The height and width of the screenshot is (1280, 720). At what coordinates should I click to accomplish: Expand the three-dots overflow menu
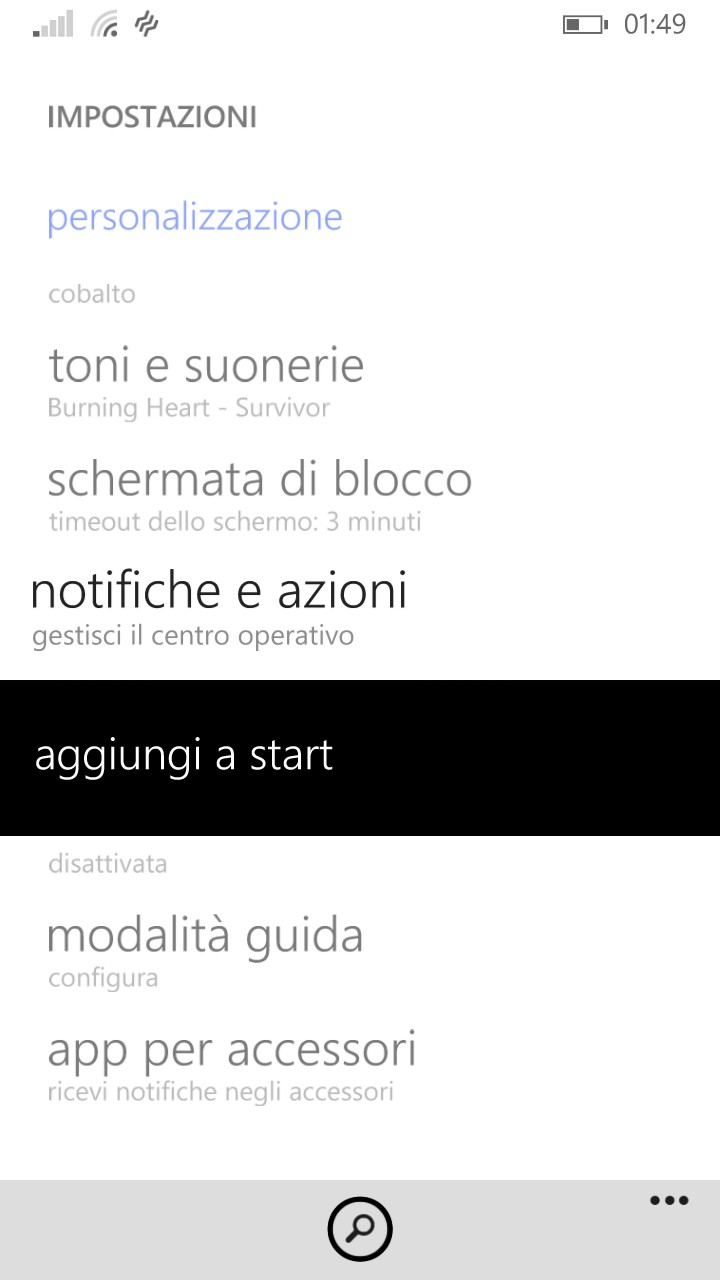point(668,1201)
